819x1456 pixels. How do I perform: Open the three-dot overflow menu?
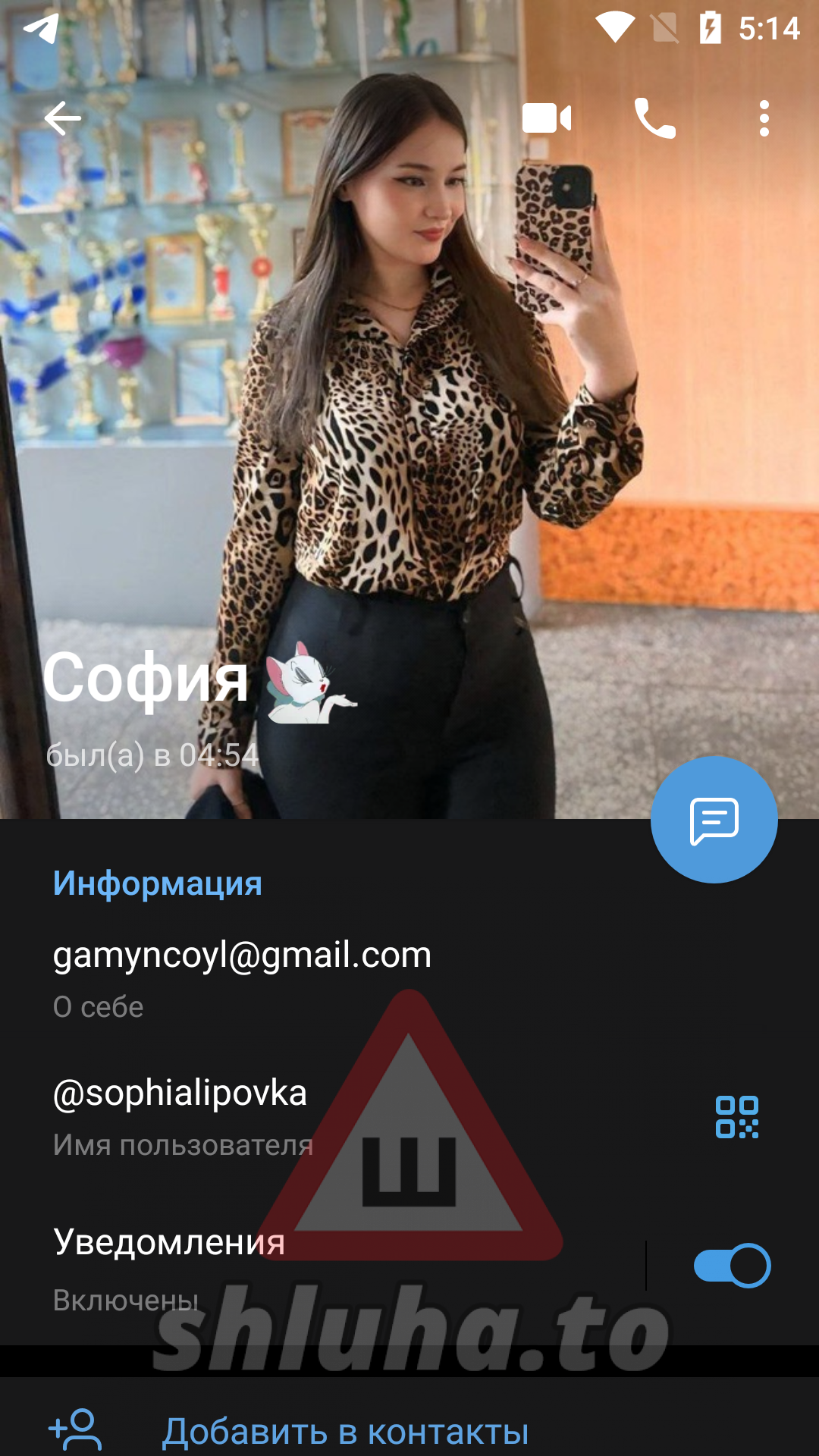[764, 118]
